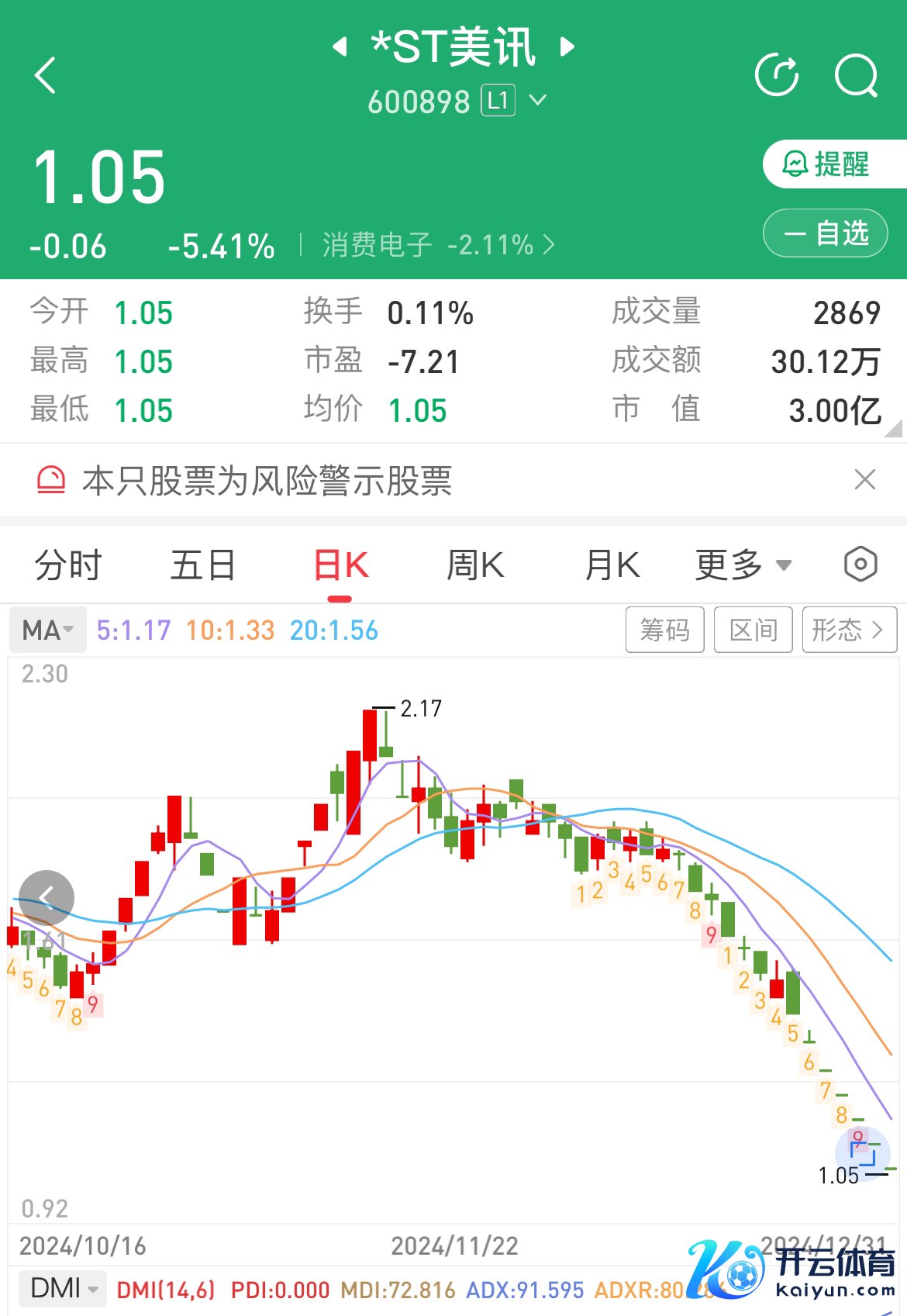The image size is (907, 1316).
Task: Remove stock from 自选 watchlist
Action: tap(825, 233)
